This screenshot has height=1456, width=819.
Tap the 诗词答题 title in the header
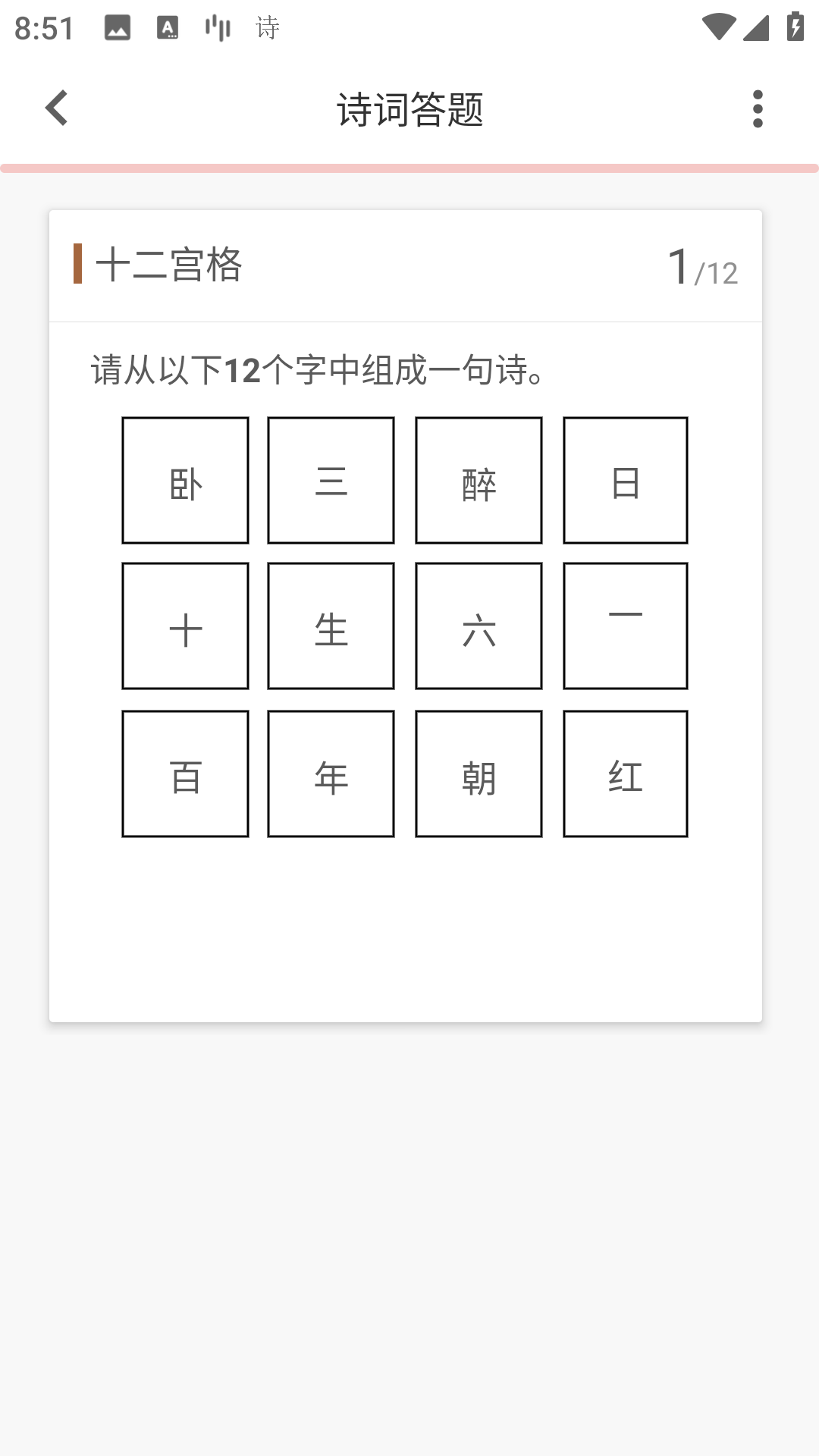[x=409, y=107]
